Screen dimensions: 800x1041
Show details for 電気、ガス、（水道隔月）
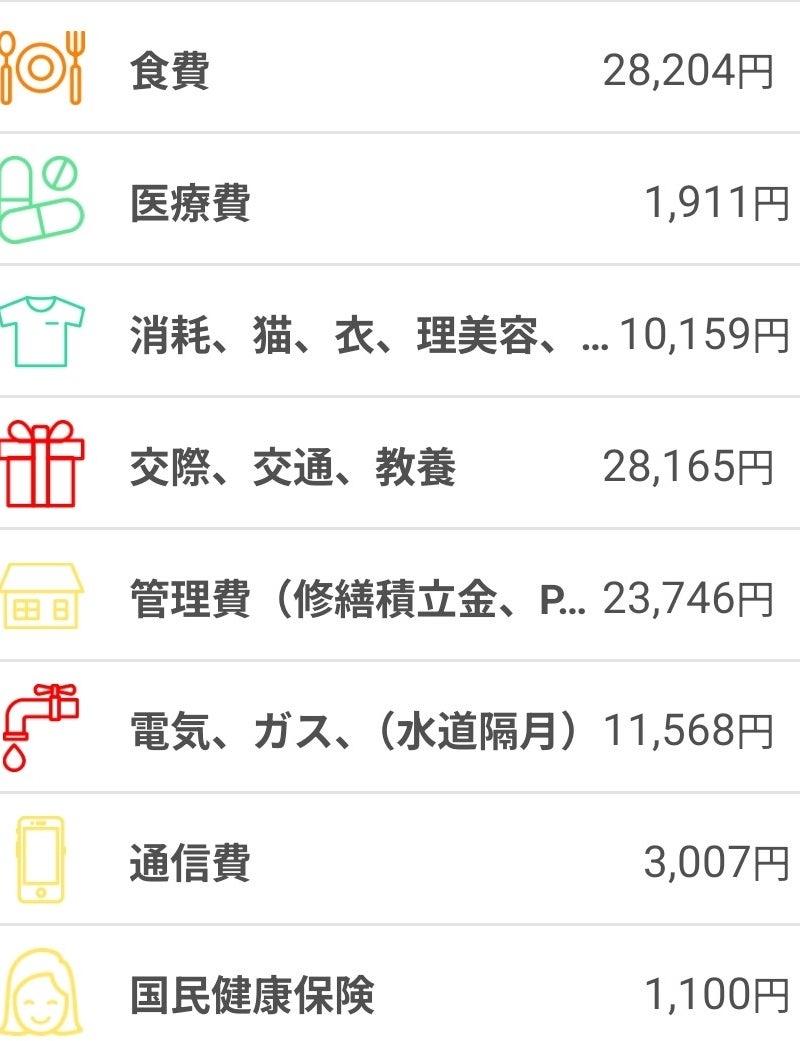(400, 731)
